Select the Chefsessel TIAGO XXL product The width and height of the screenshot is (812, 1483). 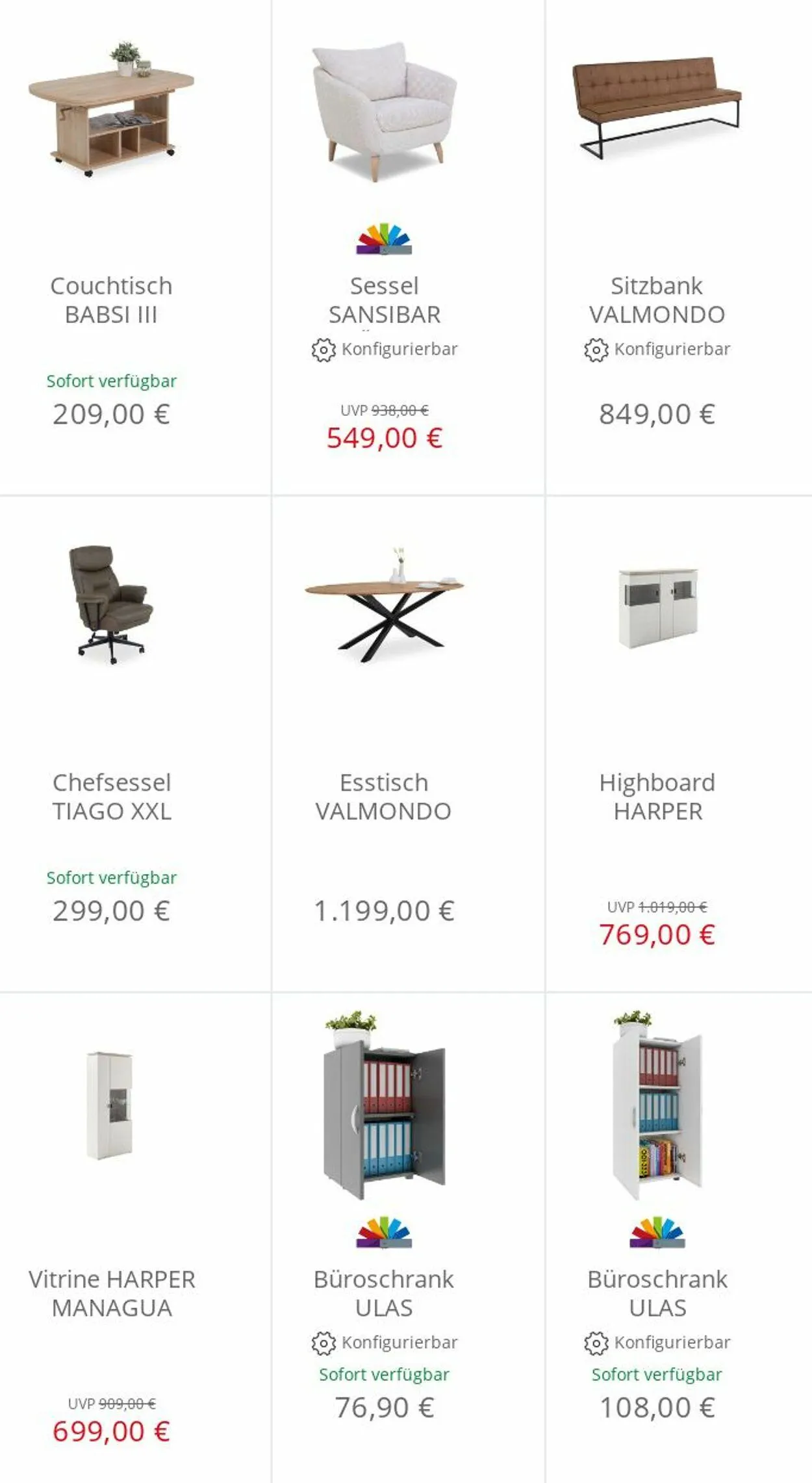[135, 744]
